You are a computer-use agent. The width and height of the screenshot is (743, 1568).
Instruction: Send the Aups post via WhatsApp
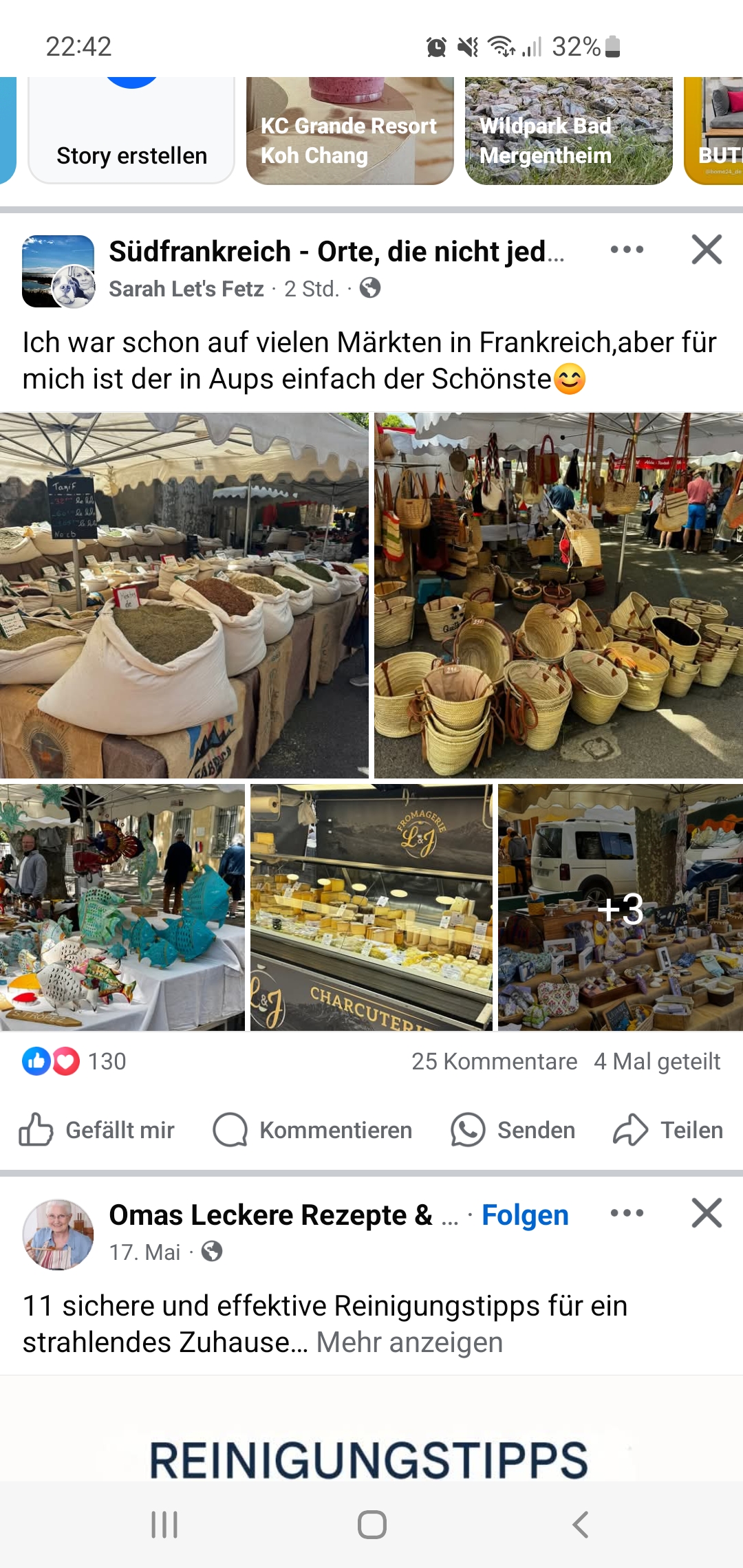(513, 1130)
